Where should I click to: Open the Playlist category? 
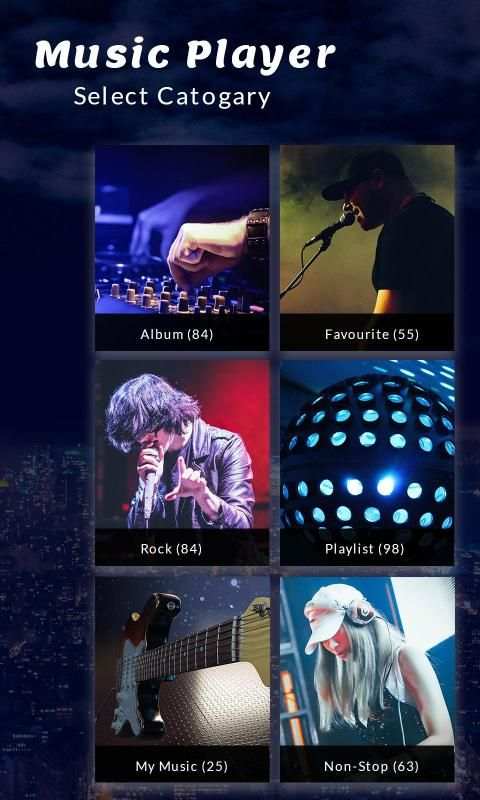click(367, 463)
